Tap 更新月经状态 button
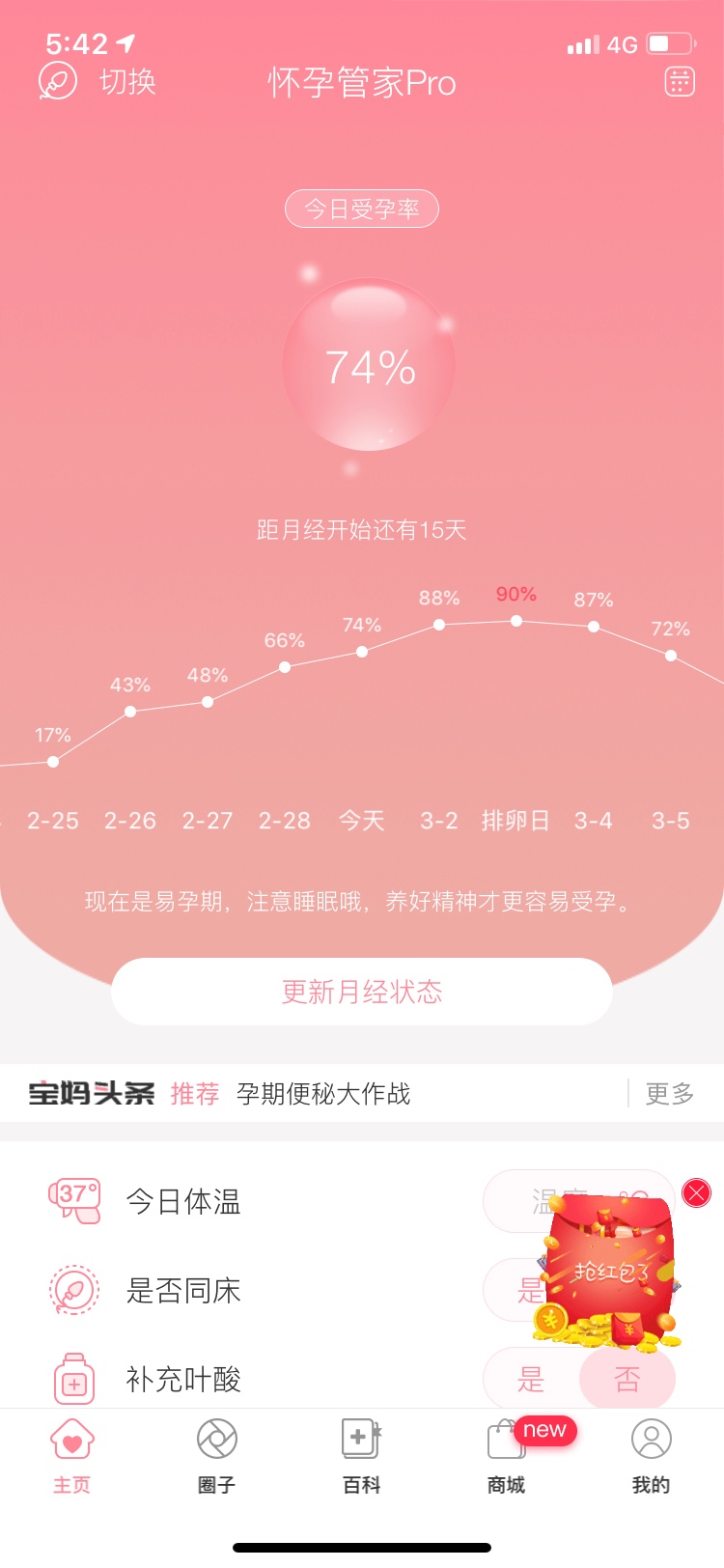This screenshot has height=1568, width=724. (x=362, y=992)
